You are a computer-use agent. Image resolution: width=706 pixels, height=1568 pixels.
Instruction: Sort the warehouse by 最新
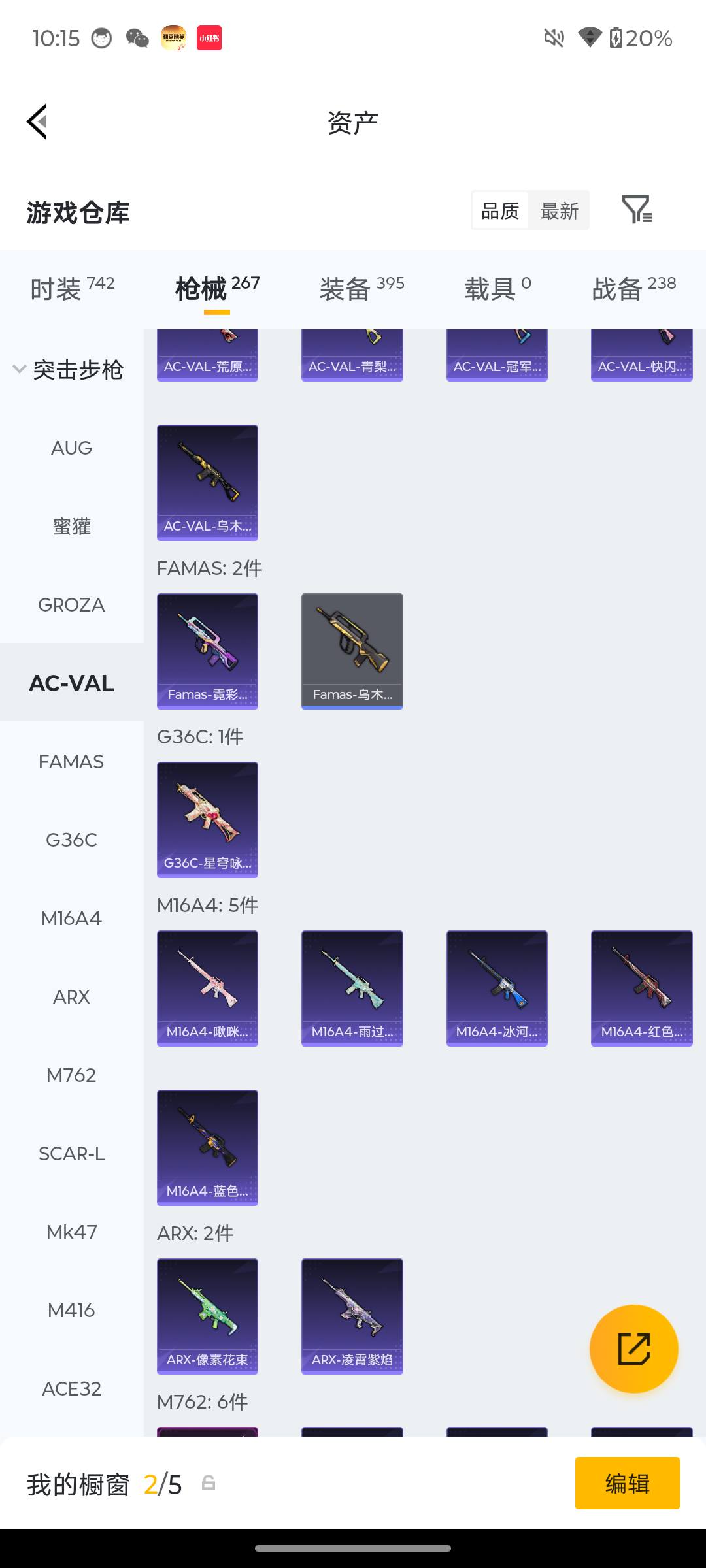[559, 211]
